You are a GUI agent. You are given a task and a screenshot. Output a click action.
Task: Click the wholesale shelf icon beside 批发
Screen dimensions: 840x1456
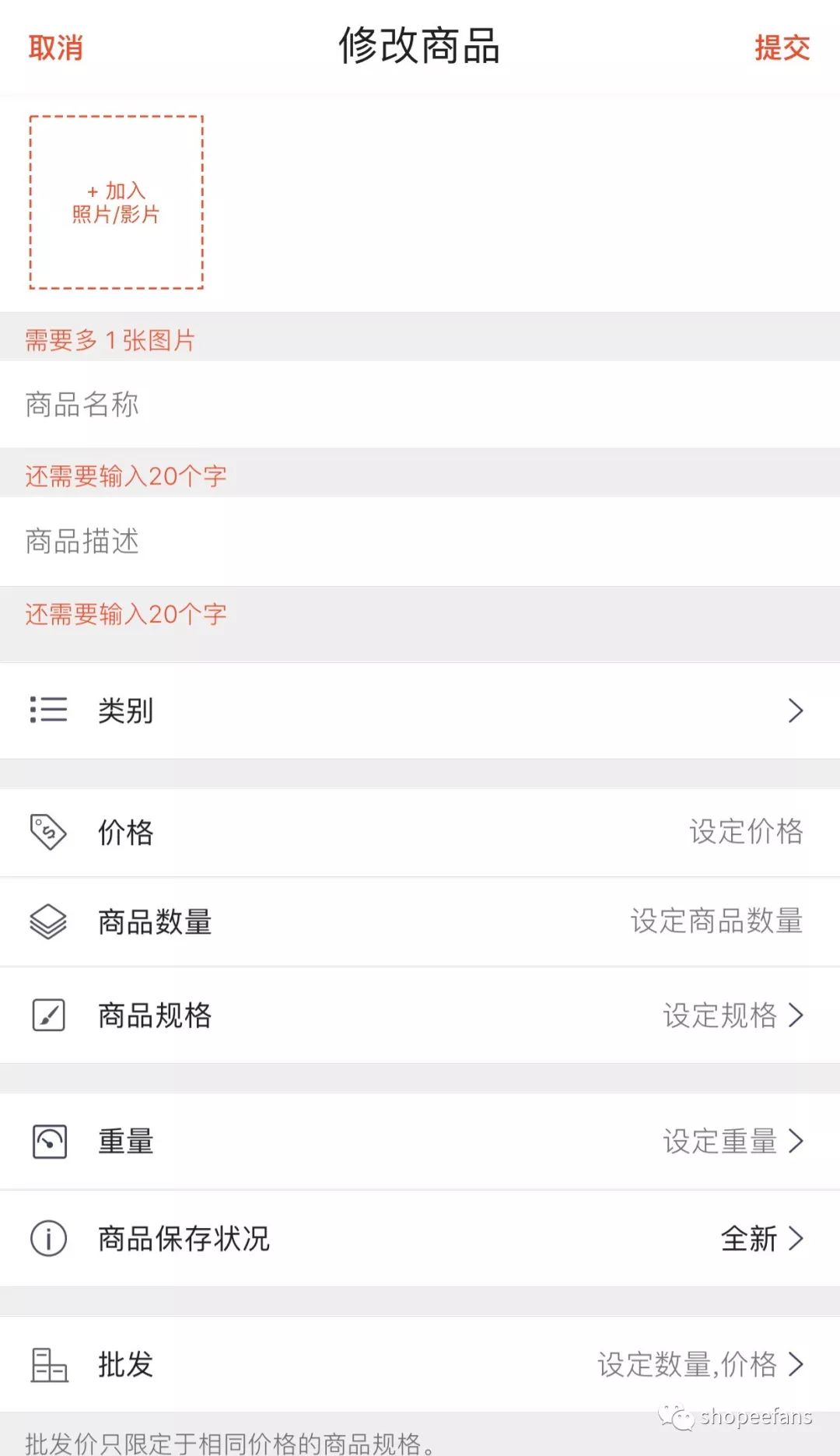coord(48,1364)
